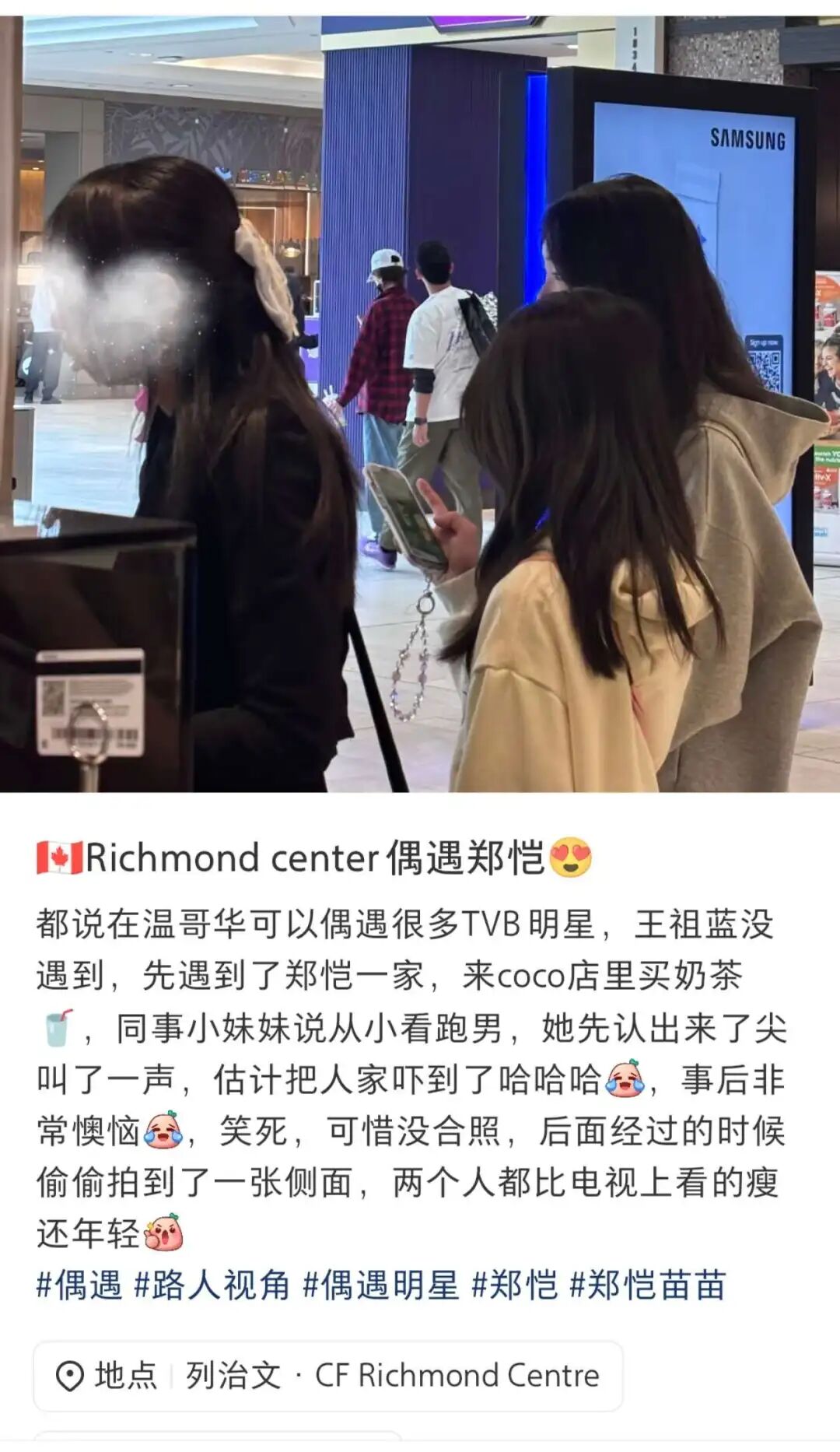The image size is (840, 1452).
Task: Open the #郑恺 hashtag
Action: 515,1285
